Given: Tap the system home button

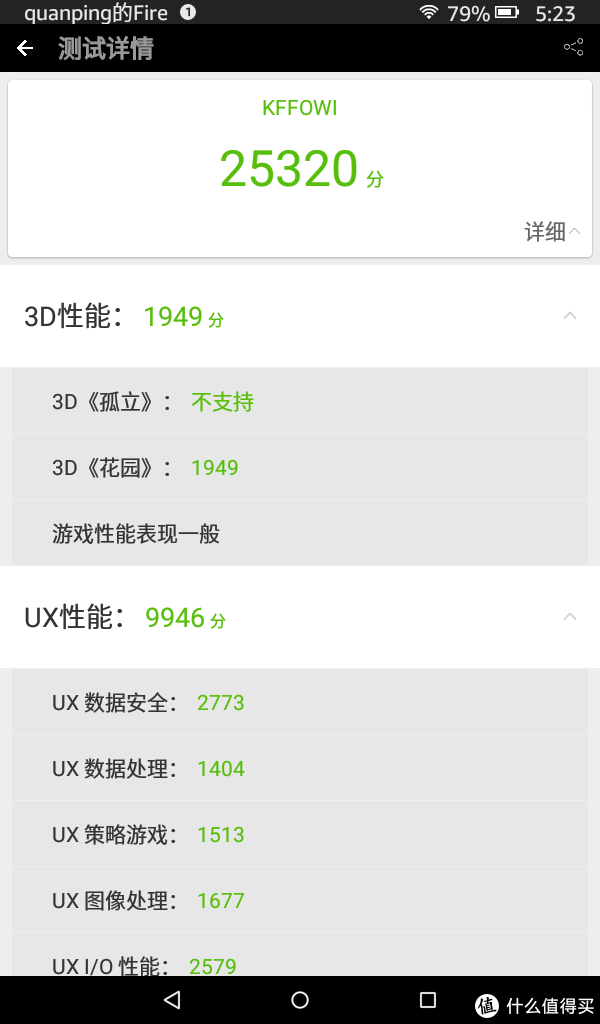Looking at the screenshot, I should point(300,999).
